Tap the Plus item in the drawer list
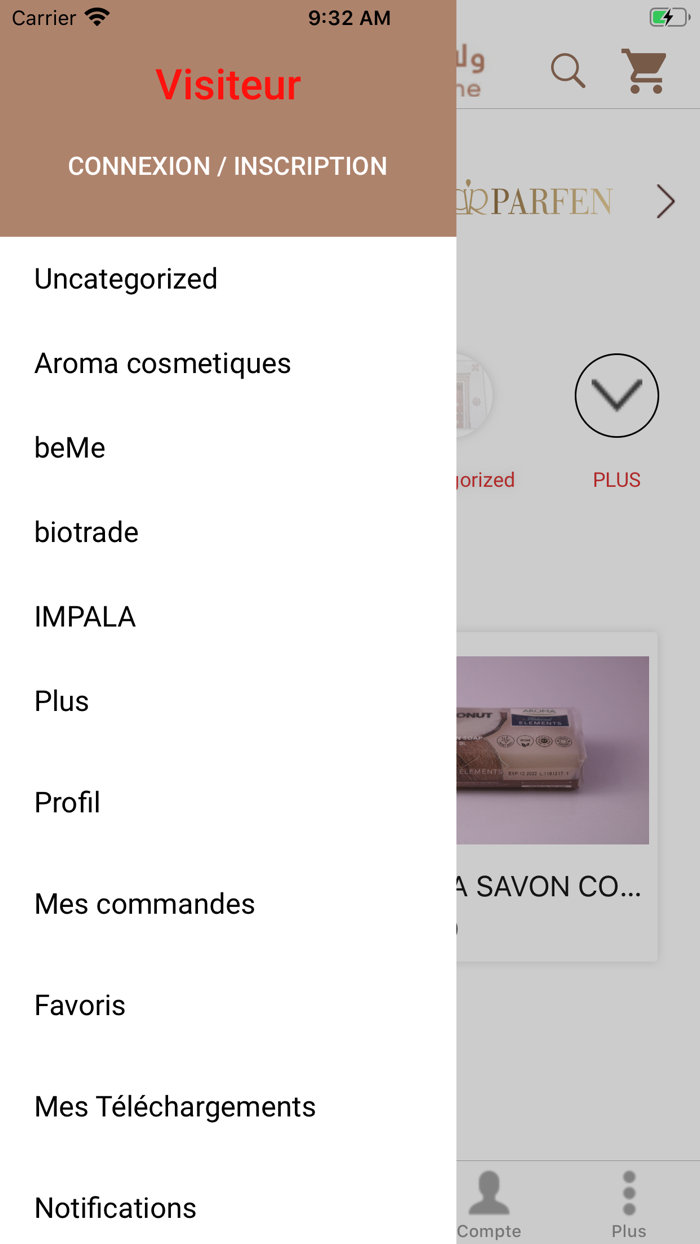Image resolution: width=700 pixels, height=1244 pixels. pyautogui.click(x=62, y=701)
